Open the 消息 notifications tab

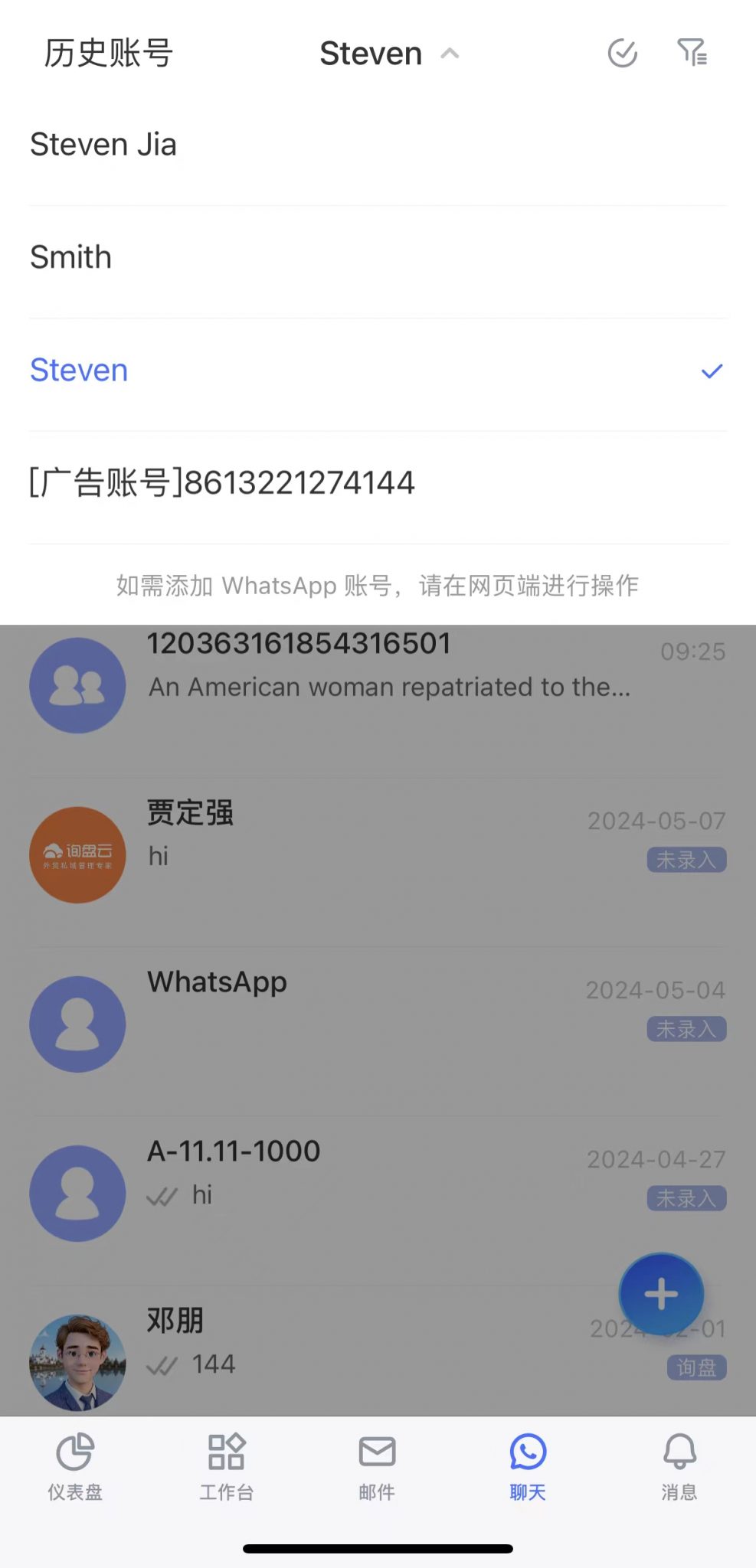click(679, 1466)
